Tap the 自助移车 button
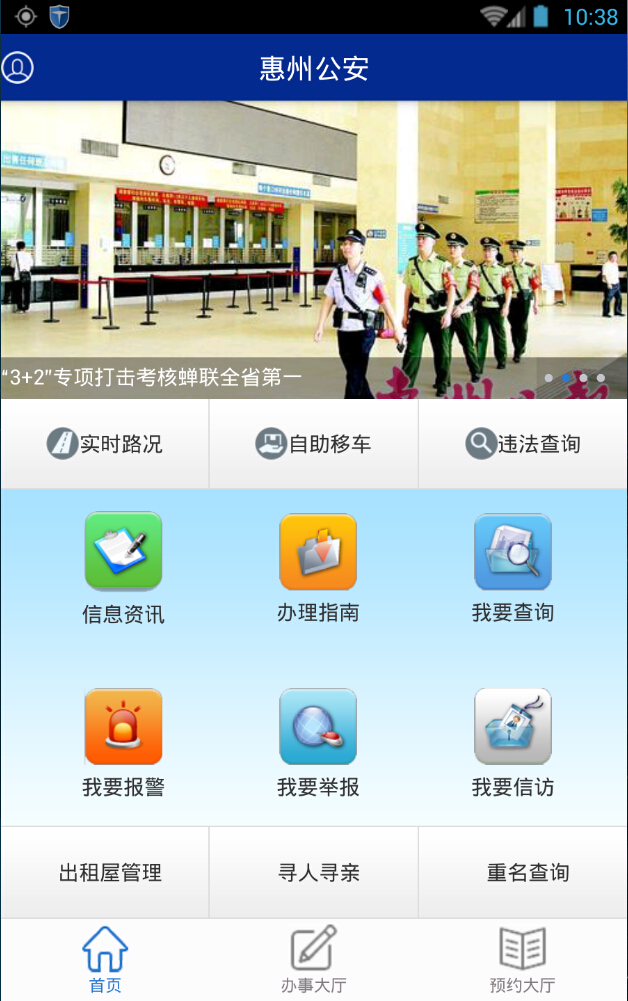 [313, 444]
